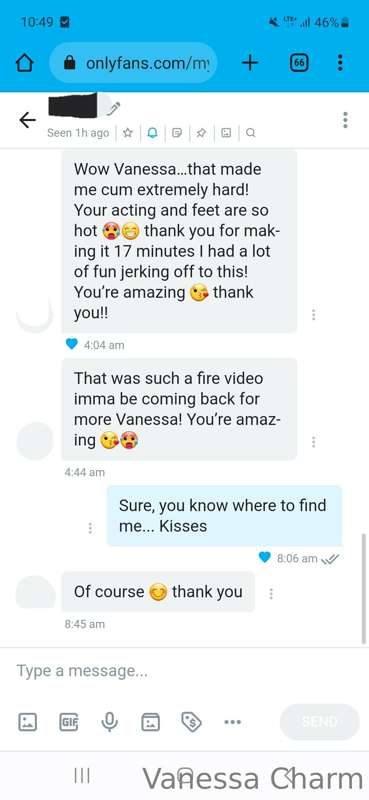369x800 pixels.
Task: Open options for the 'Of course thank you' message
Action: click(271, 593)
